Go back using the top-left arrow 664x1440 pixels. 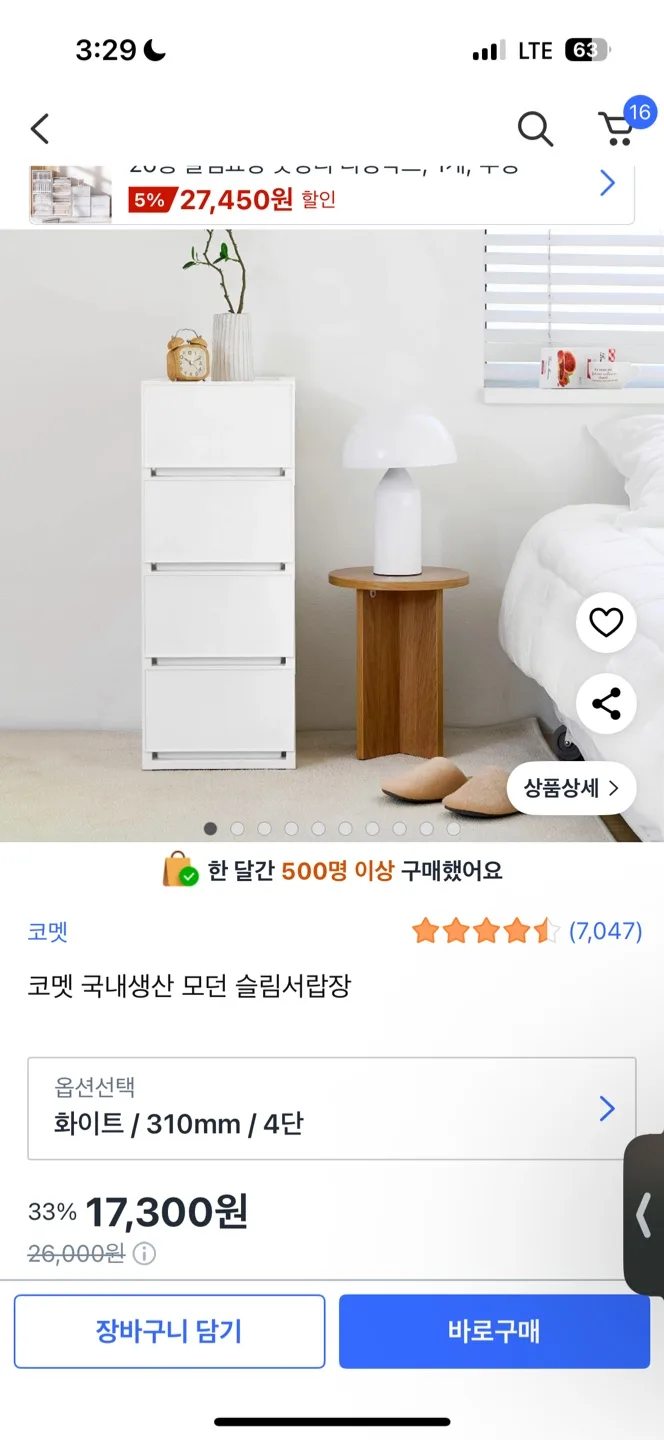pyautogui.click(x=40, y=129)
